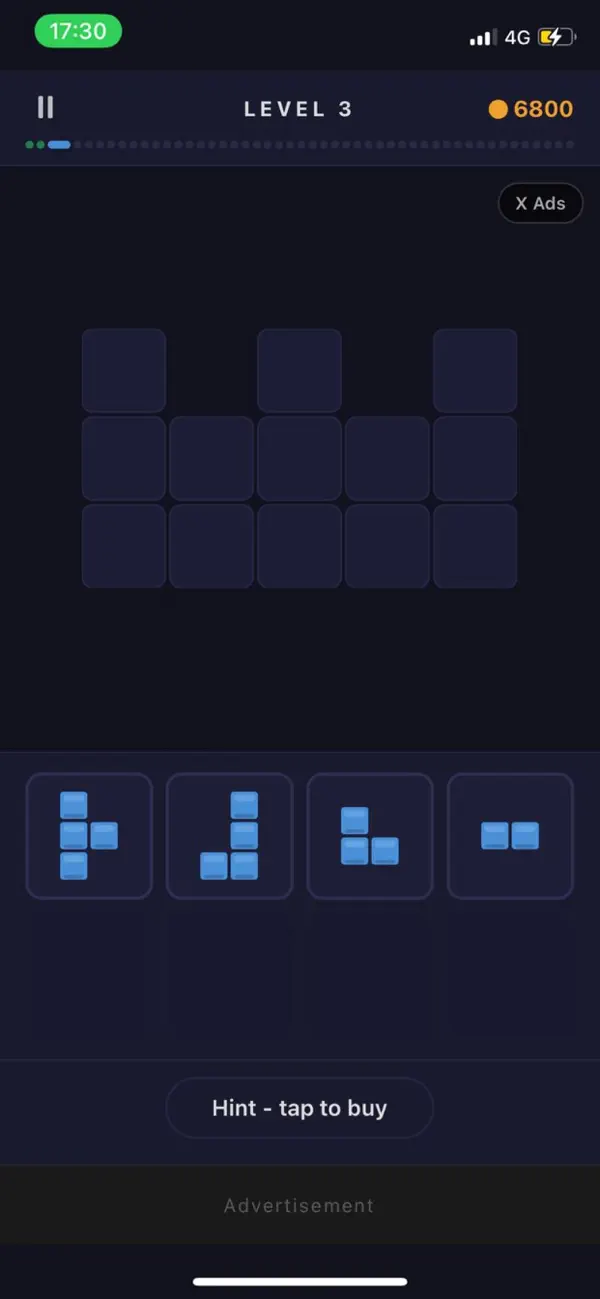Select the T-shaped four-block piece
This screenshot has height=1299, width=600.
click(x=89, y=836)
